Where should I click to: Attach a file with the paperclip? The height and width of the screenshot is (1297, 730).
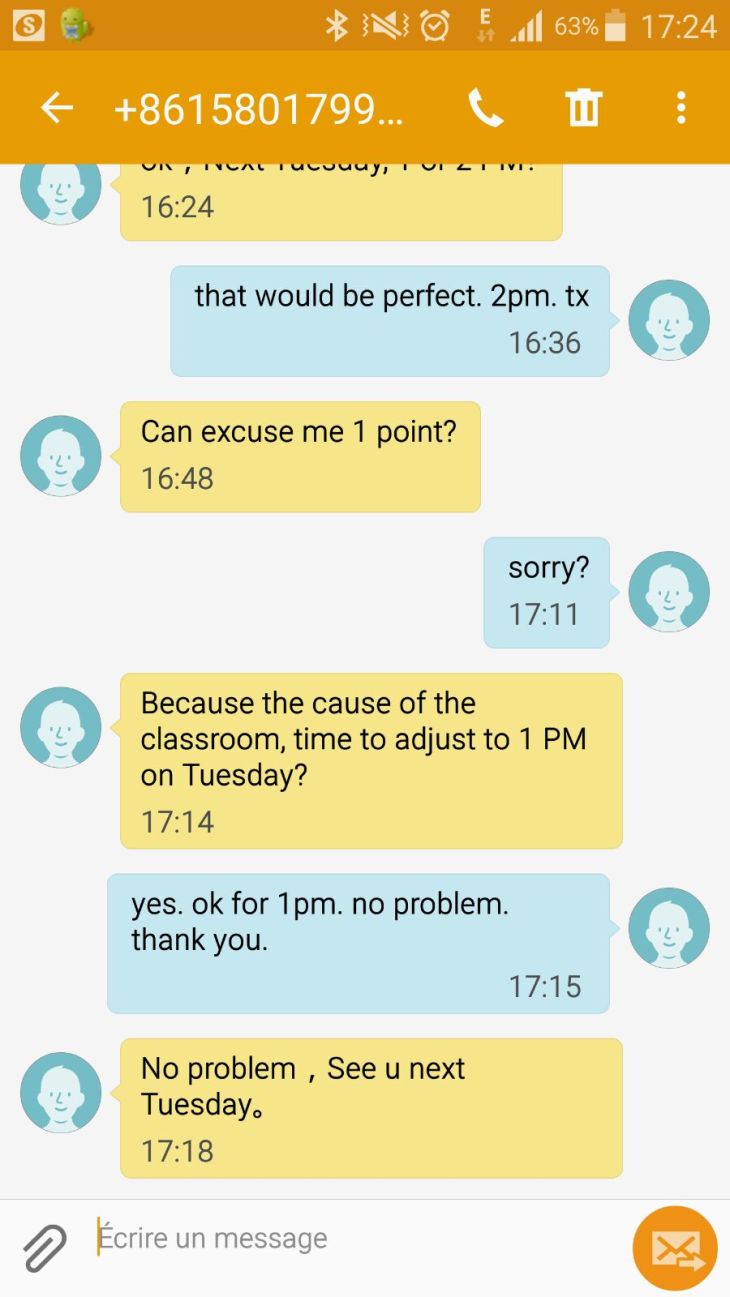click(x=45, y=1247)
